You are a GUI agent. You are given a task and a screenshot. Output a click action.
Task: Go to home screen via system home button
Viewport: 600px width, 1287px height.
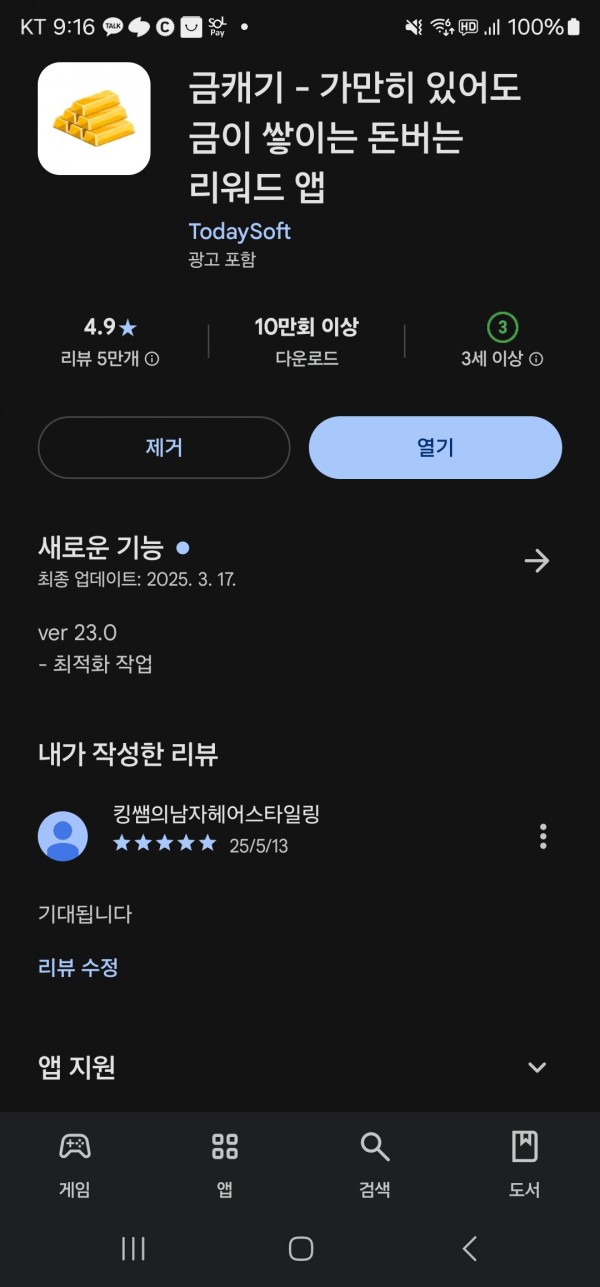300,1248
